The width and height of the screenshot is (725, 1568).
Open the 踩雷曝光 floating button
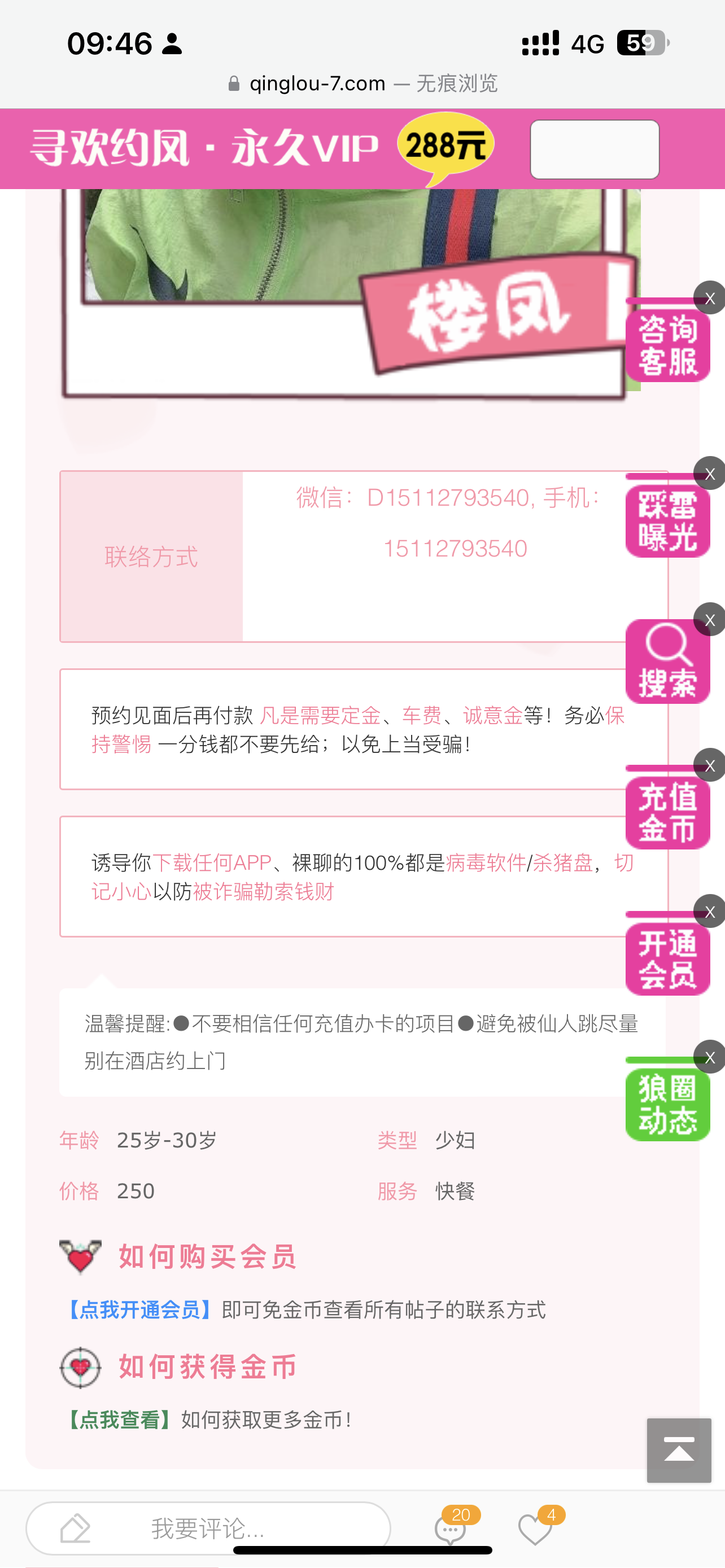click(667, 521)
